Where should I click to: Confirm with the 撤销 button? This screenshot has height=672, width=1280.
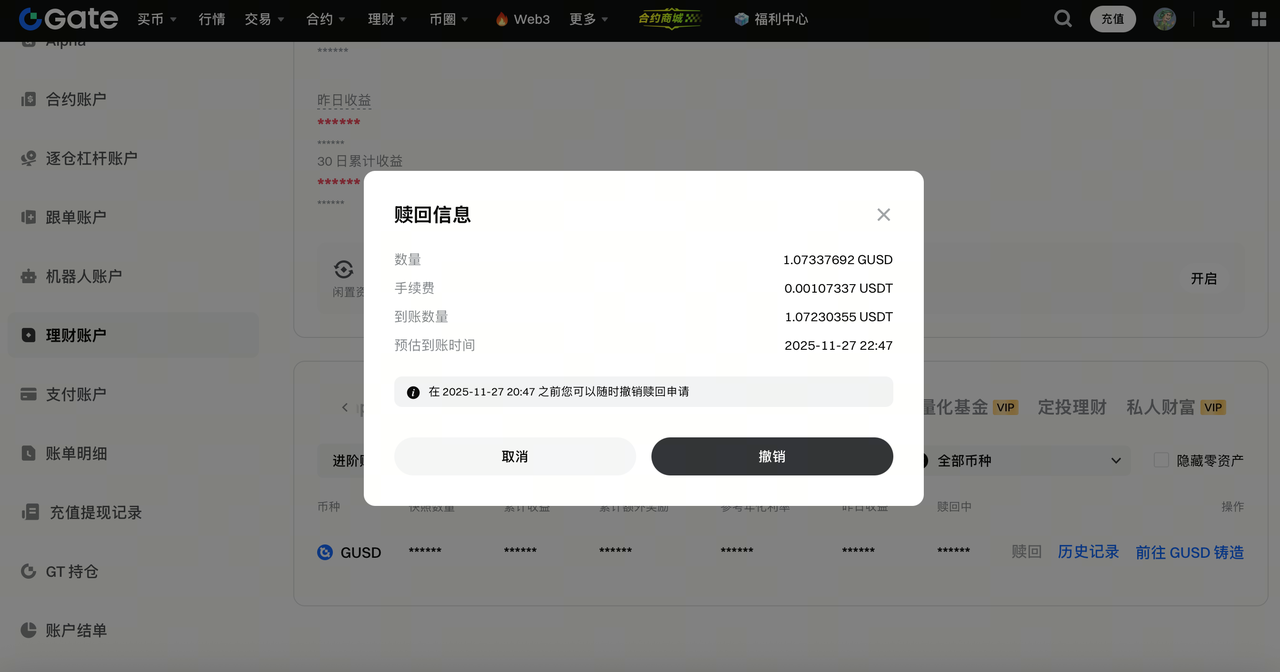(x=772, y=456)
